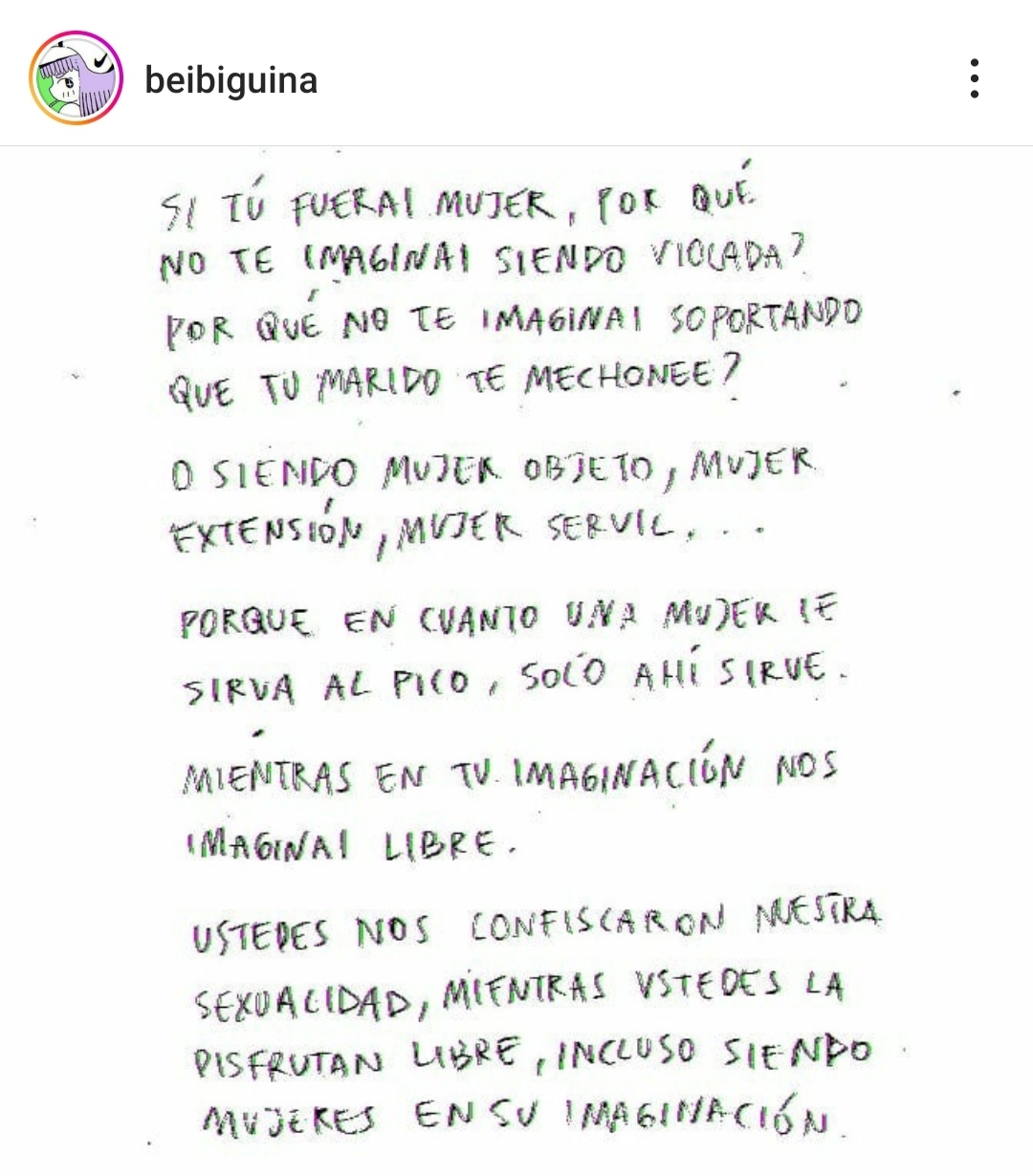Viewport: 1033px width, 1176px height.
Task: Open the beibiguina username profile link
Action: 231,79
